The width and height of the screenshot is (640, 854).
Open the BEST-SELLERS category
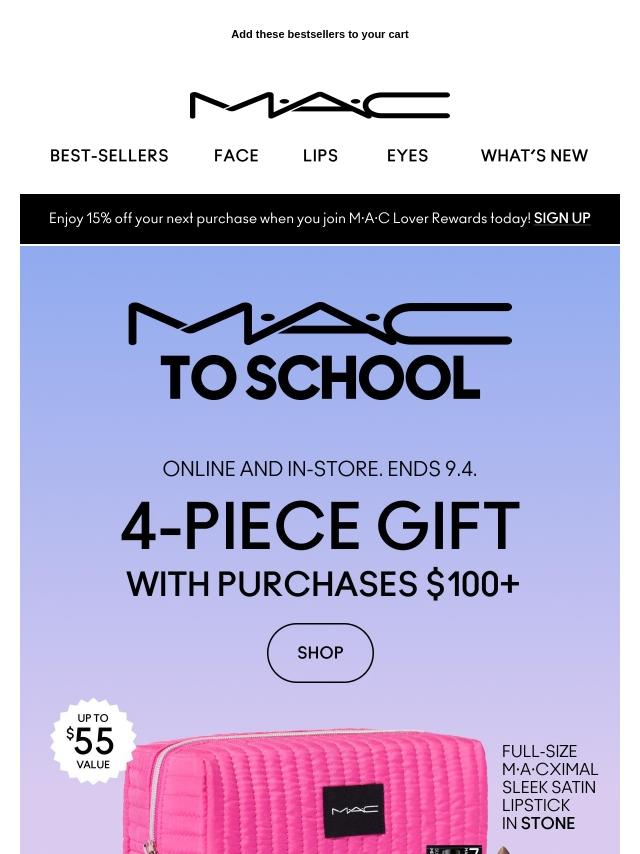click(x=109, y=156)
